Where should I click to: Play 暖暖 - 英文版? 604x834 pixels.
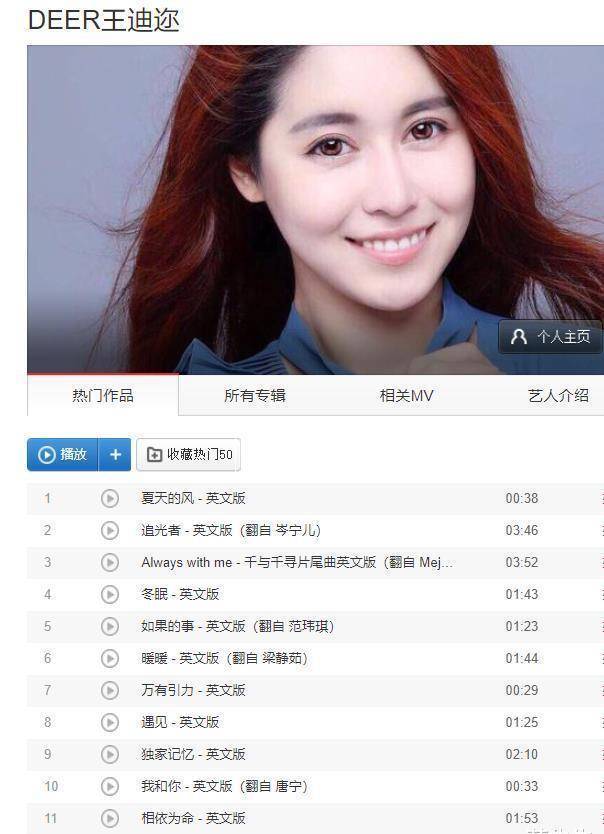[x=110, y=658]
